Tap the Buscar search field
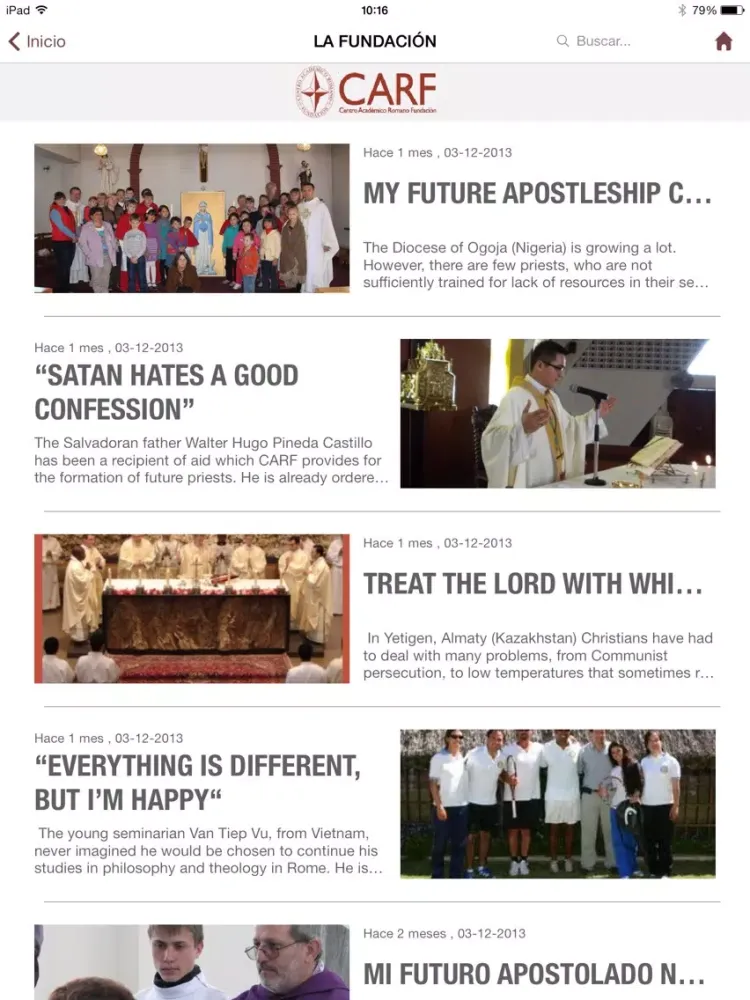 pyautogui.click(x=604, y=41)
